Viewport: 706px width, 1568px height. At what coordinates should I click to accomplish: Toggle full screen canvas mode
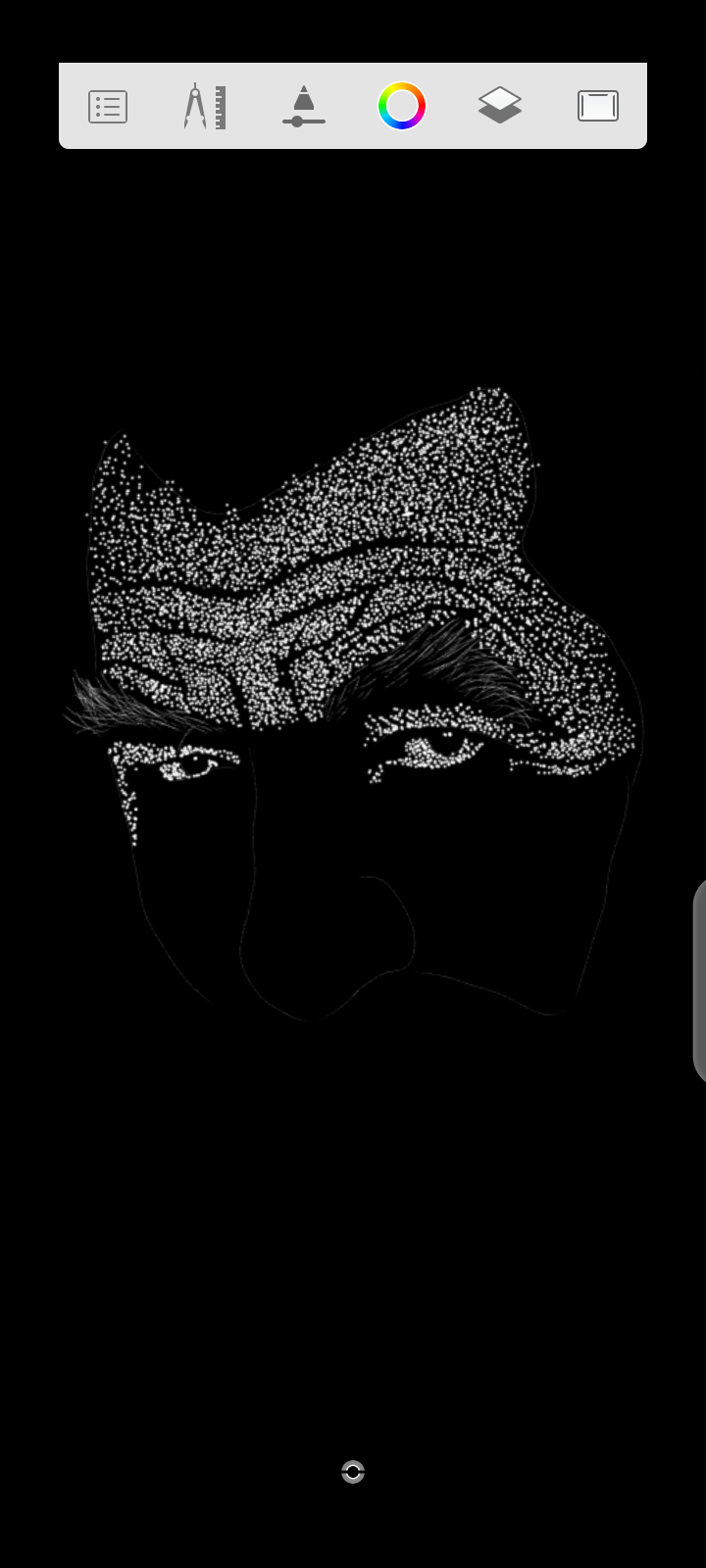pos(598,106)
